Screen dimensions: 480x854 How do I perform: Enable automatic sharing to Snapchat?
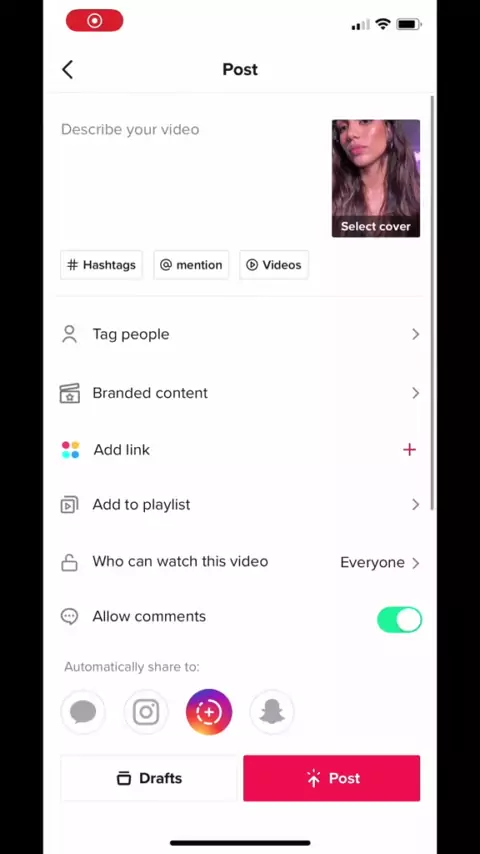coord(272,712)
